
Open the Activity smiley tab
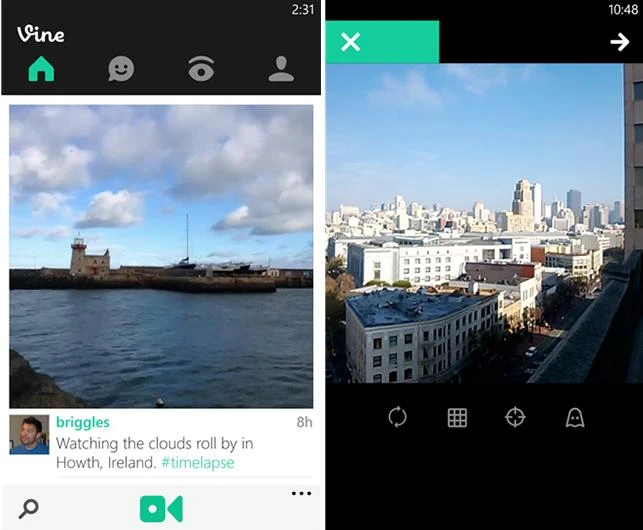121,68
